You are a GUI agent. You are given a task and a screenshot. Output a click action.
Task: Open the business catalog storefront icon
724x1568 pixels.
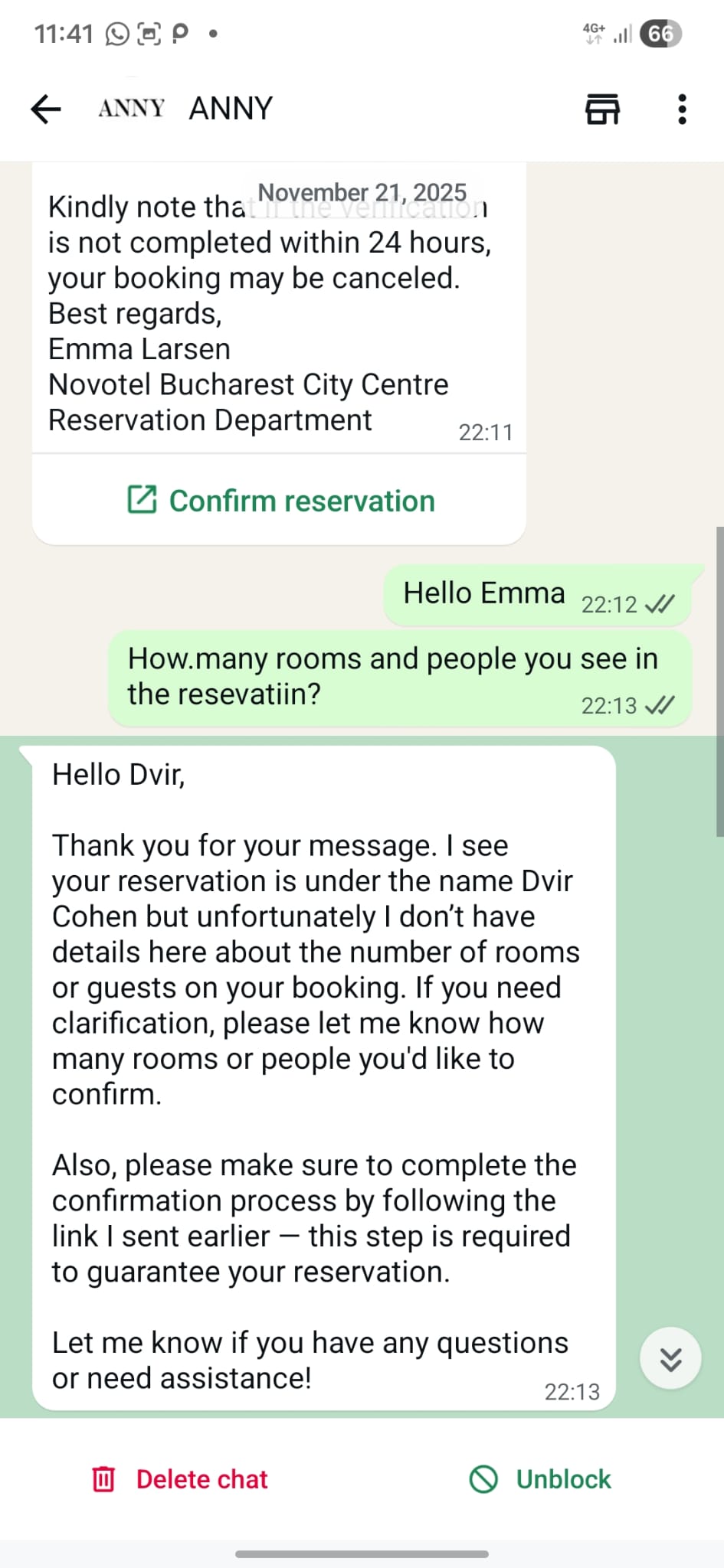coord(602,109)
